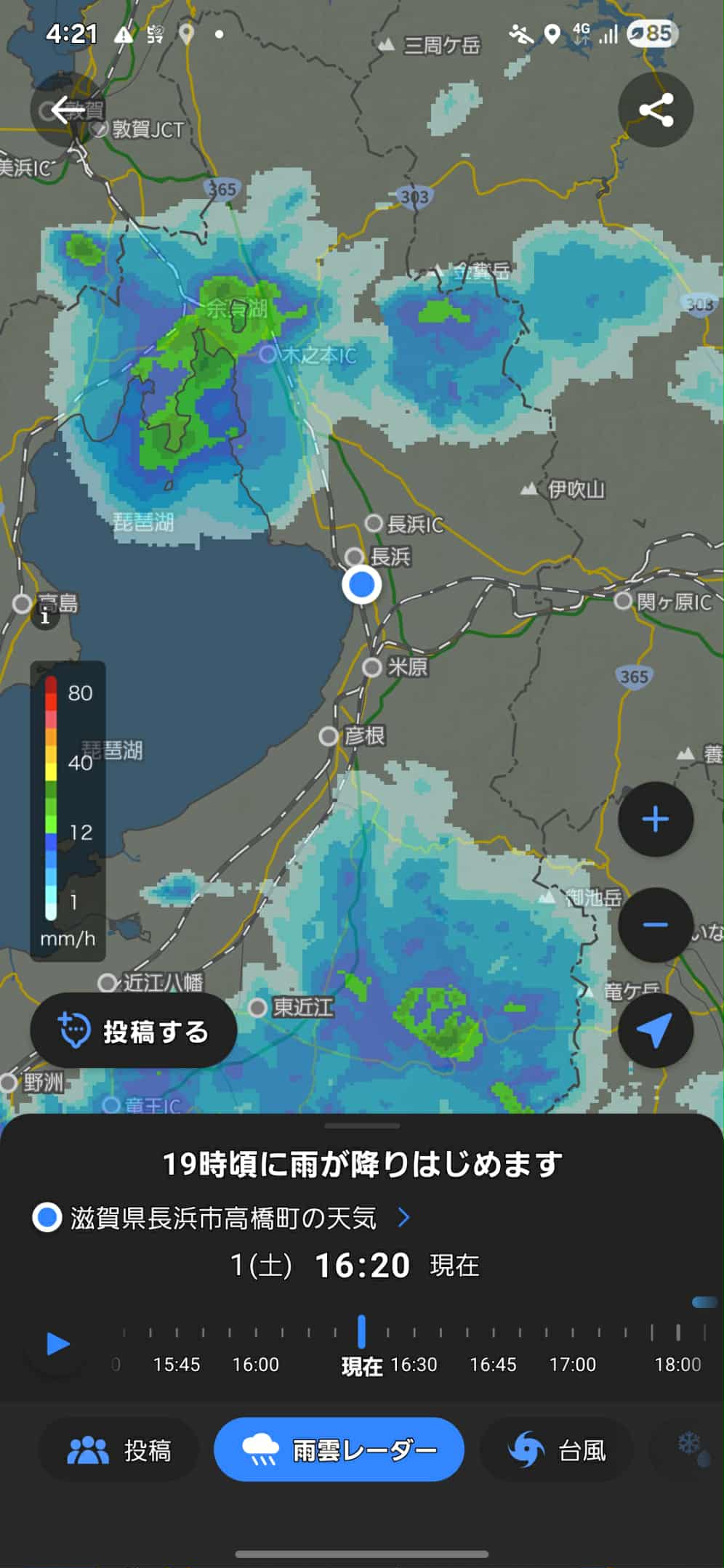The height and width of the screenshot is (1568, 724).
Task: Select the 雨雲レーダー tab
Action: 339,1450
